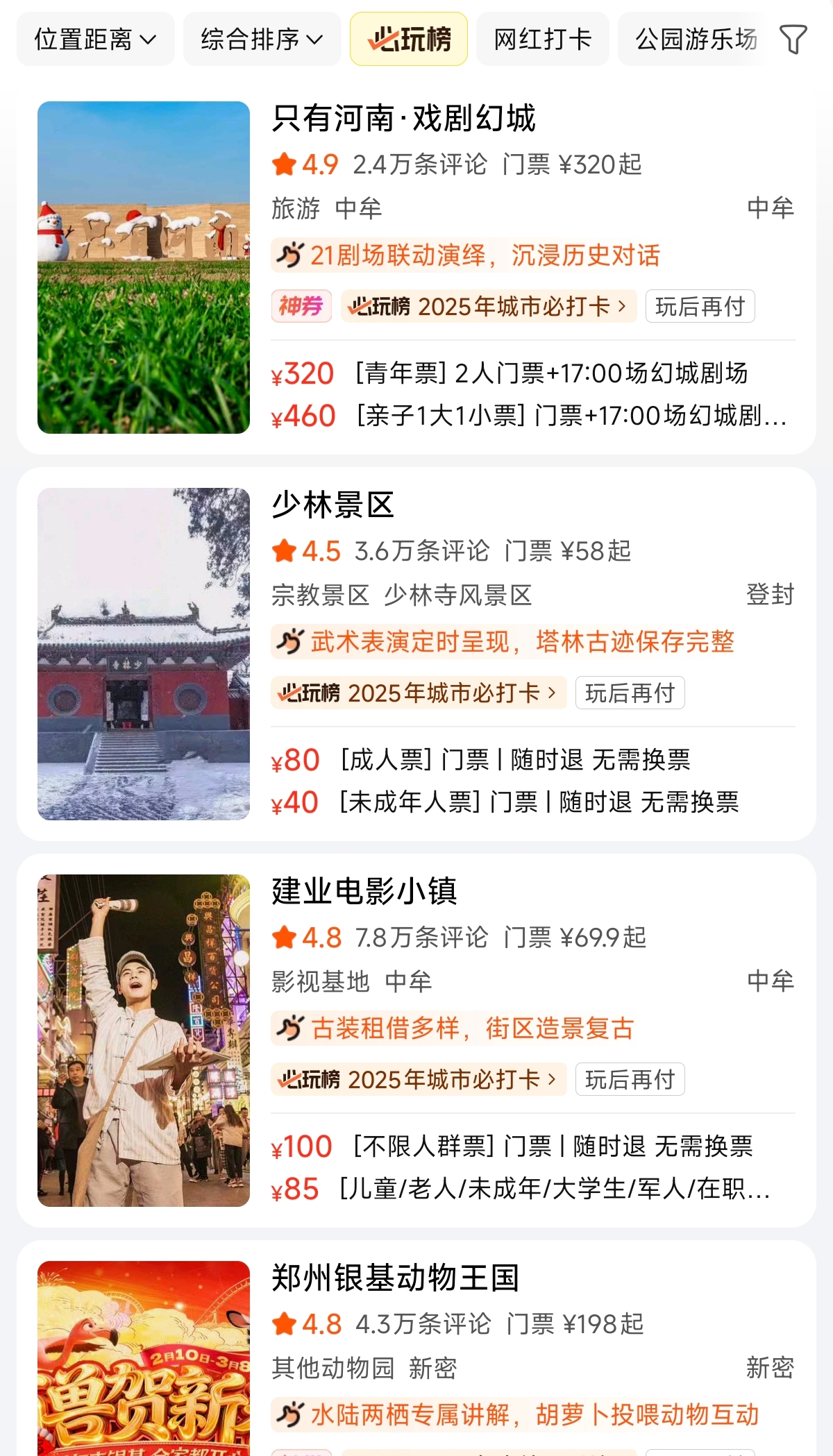Open the 少林景区 thumbnail photo

pyautogui.click(x=143, y=654)
